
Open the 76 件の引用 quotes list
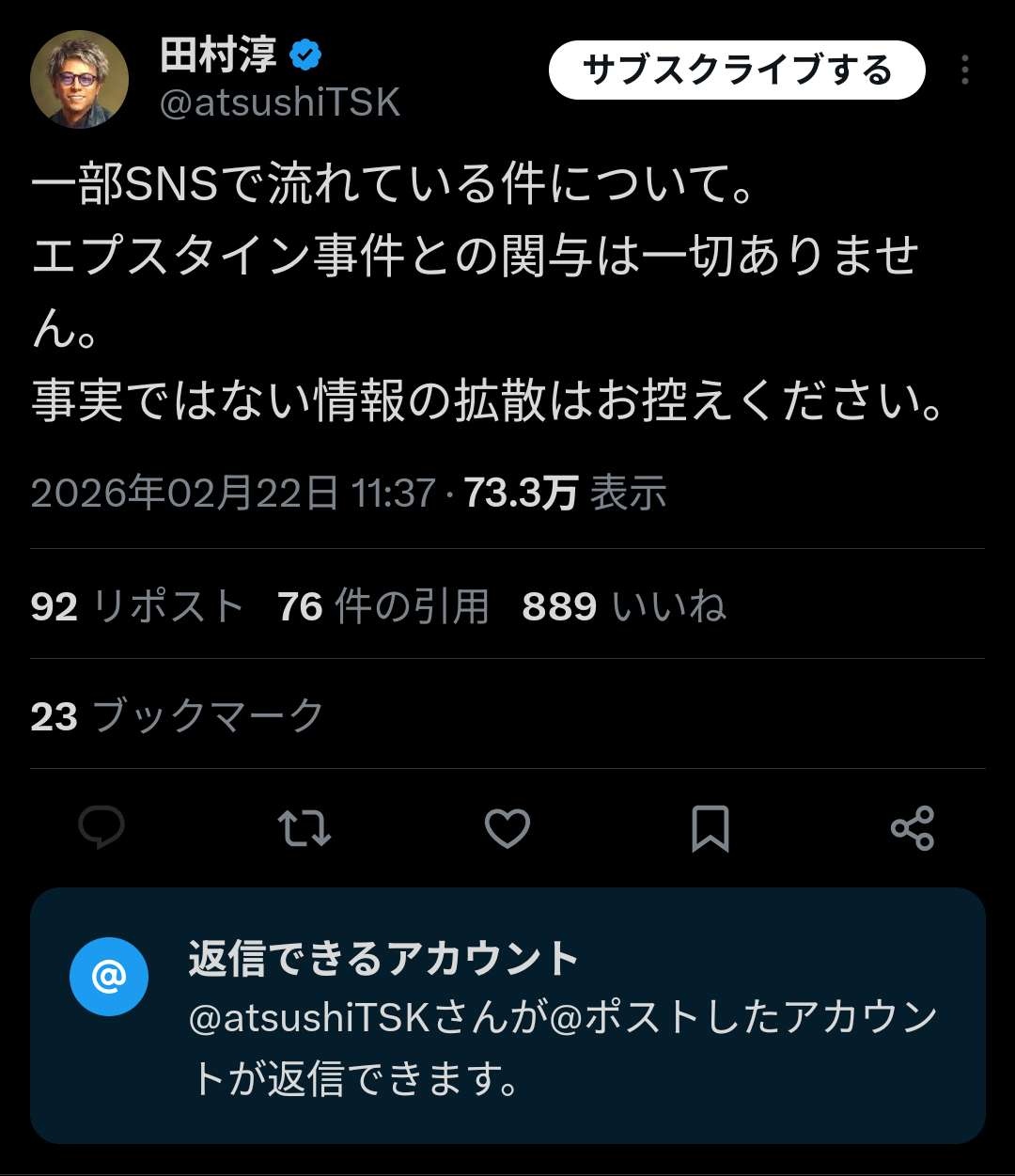383,607
